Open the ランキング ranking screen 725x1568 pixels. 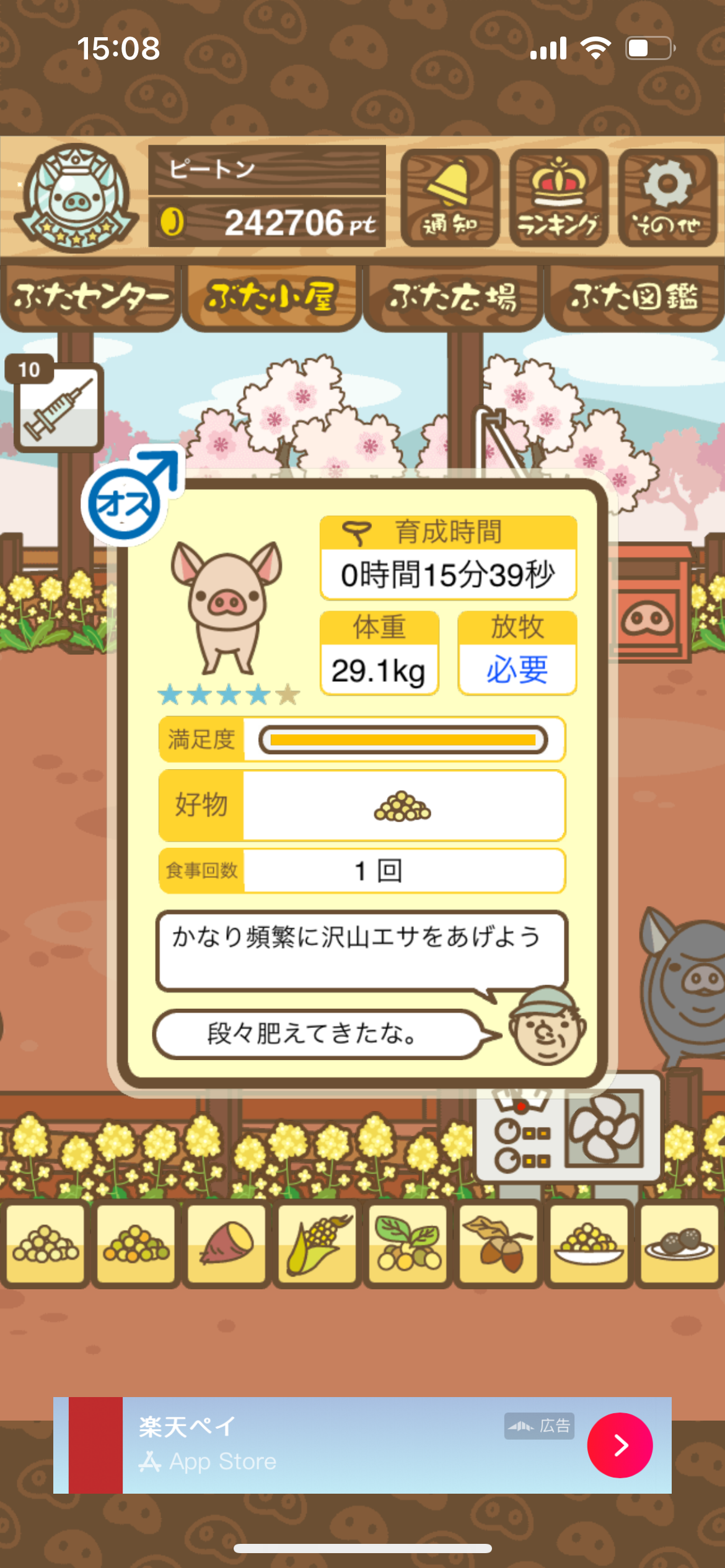[558, 198]
